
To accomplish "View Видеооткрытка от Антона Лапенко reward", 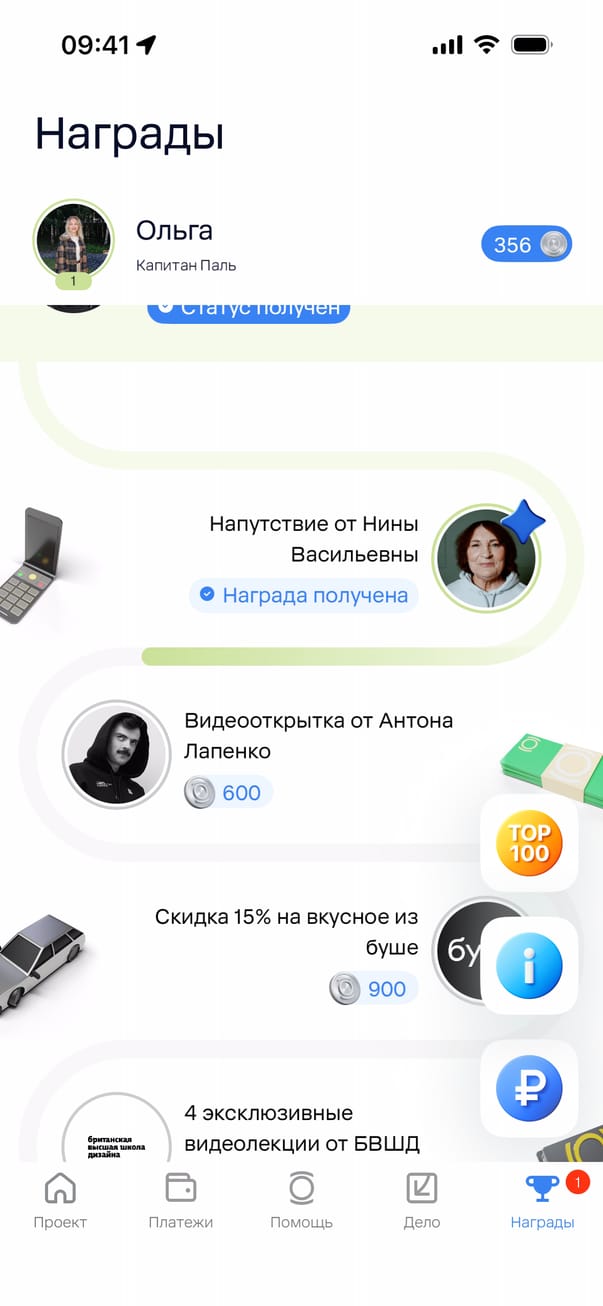I will click(x=318, y=735).
